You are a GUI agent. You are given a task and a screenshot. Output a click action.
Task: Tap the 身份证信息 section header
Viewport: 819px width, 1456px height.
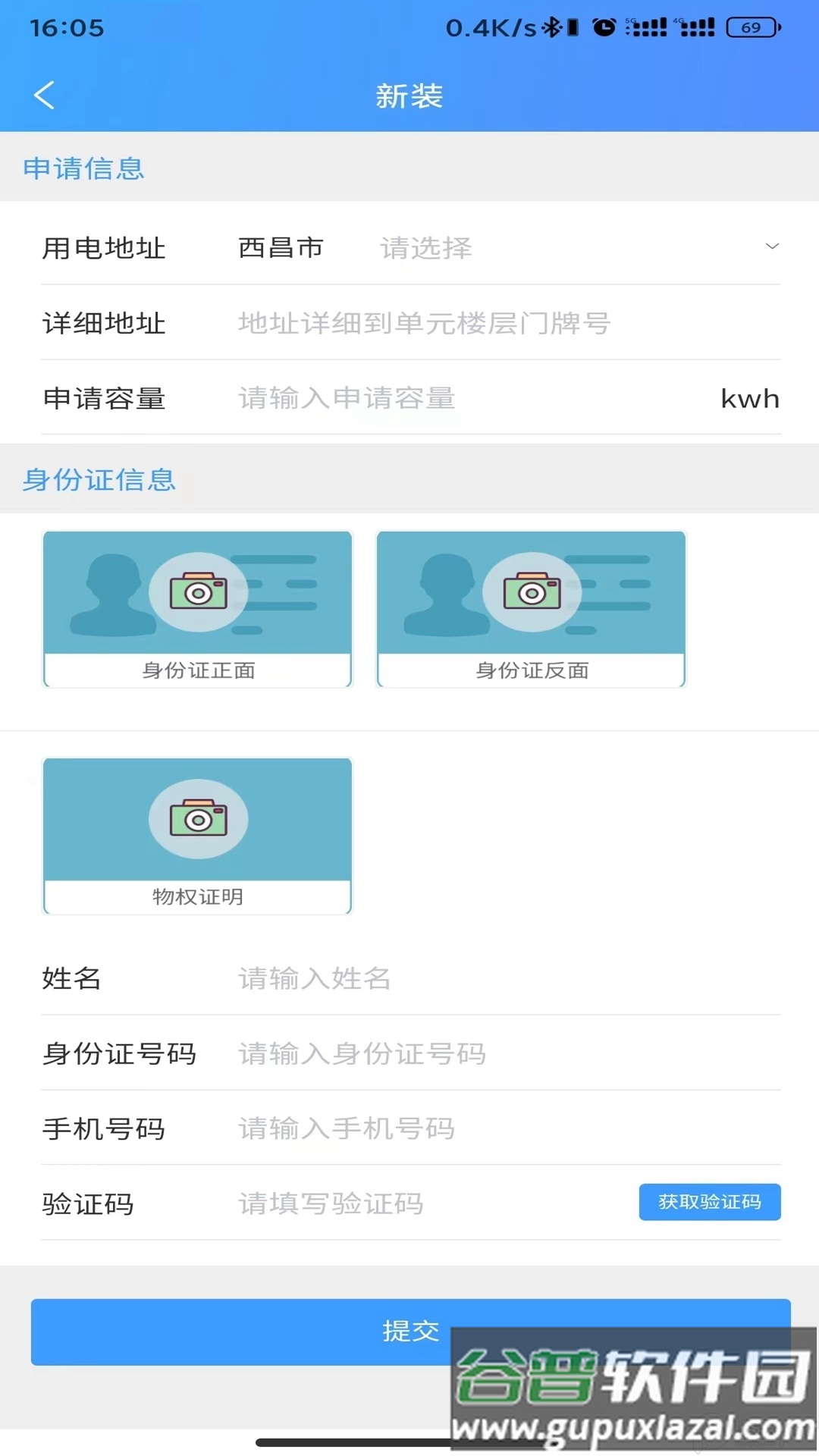point(99,479)
